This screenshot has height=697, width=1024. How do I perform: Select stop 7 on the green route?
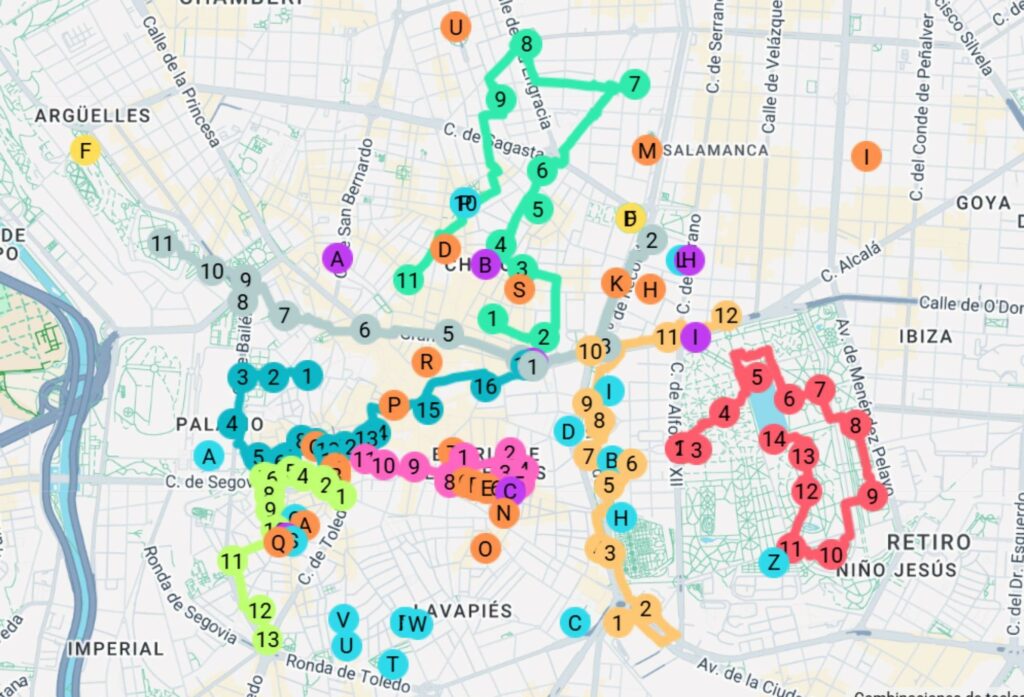pos(633,85)
